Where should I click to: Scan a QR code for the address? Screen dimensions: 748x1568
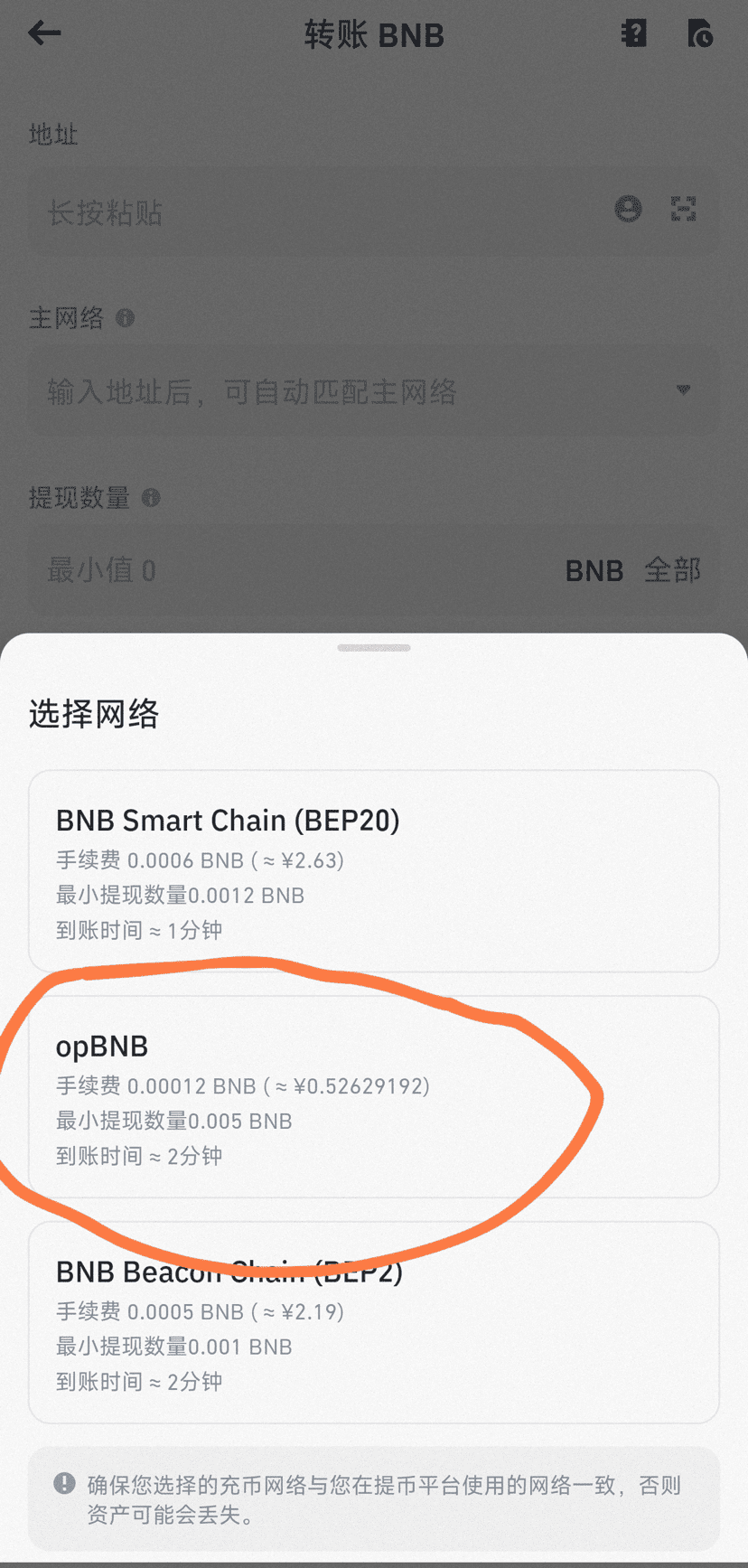684,210
